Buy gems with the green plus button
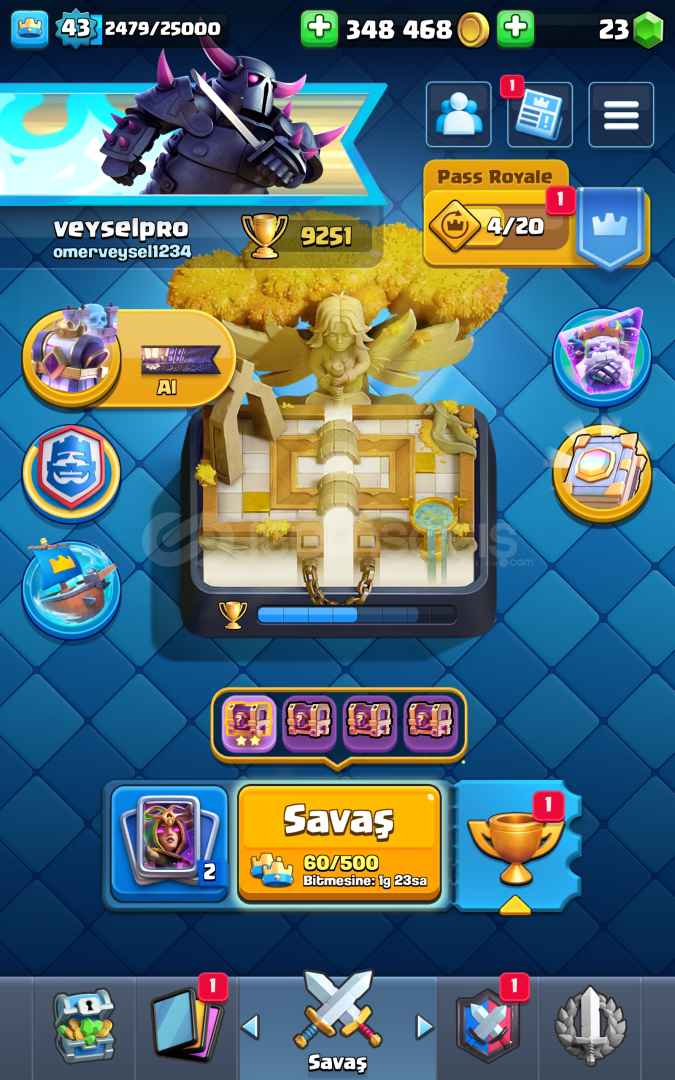Screen dimensions: 675x1080 coord(515,29)
